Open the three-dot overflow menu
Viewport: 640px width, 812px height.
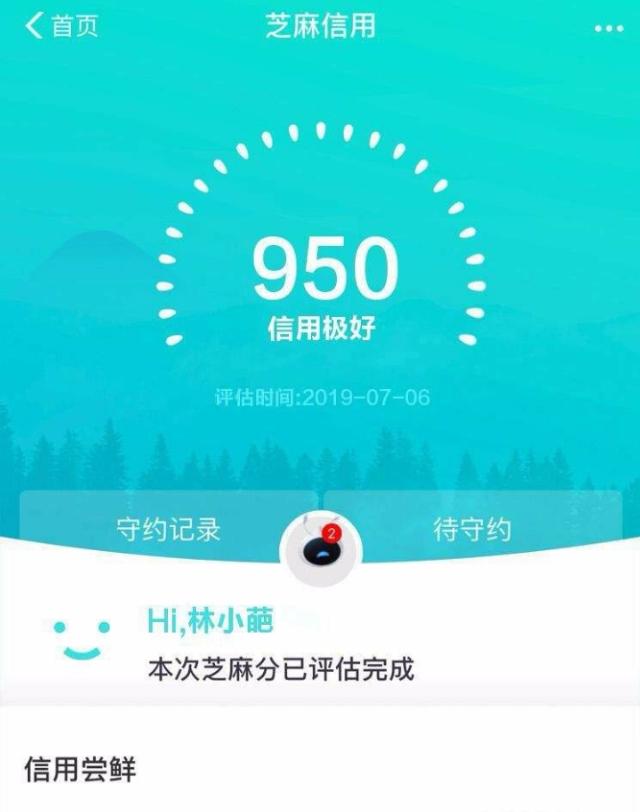point(607,29)
